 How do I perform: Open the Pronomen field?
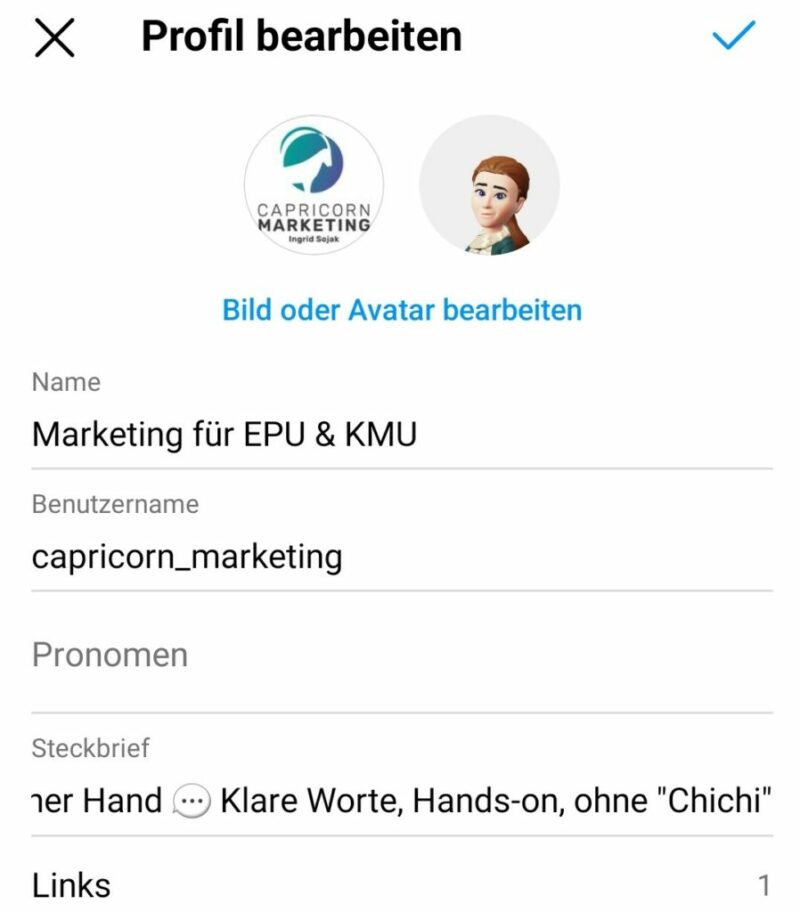pyautogui.click(x=400, y=655)
